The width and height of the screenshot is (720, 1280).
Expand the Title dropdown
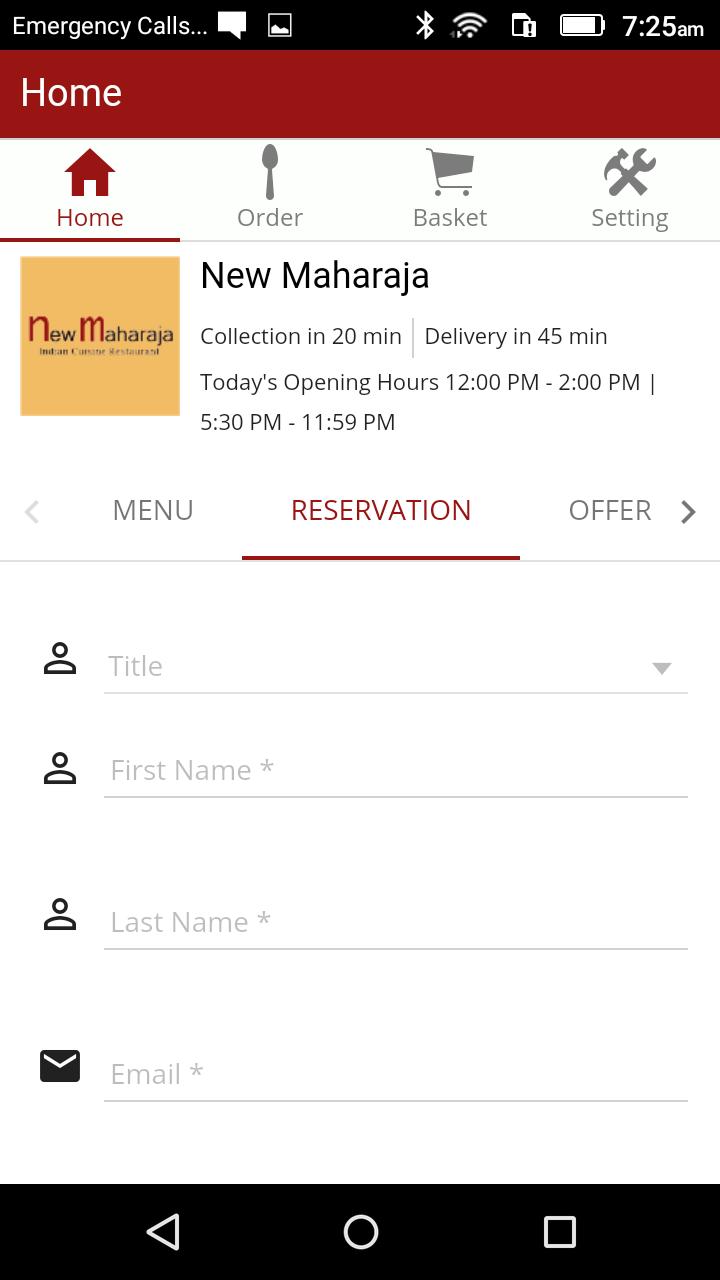pos(395,666)
